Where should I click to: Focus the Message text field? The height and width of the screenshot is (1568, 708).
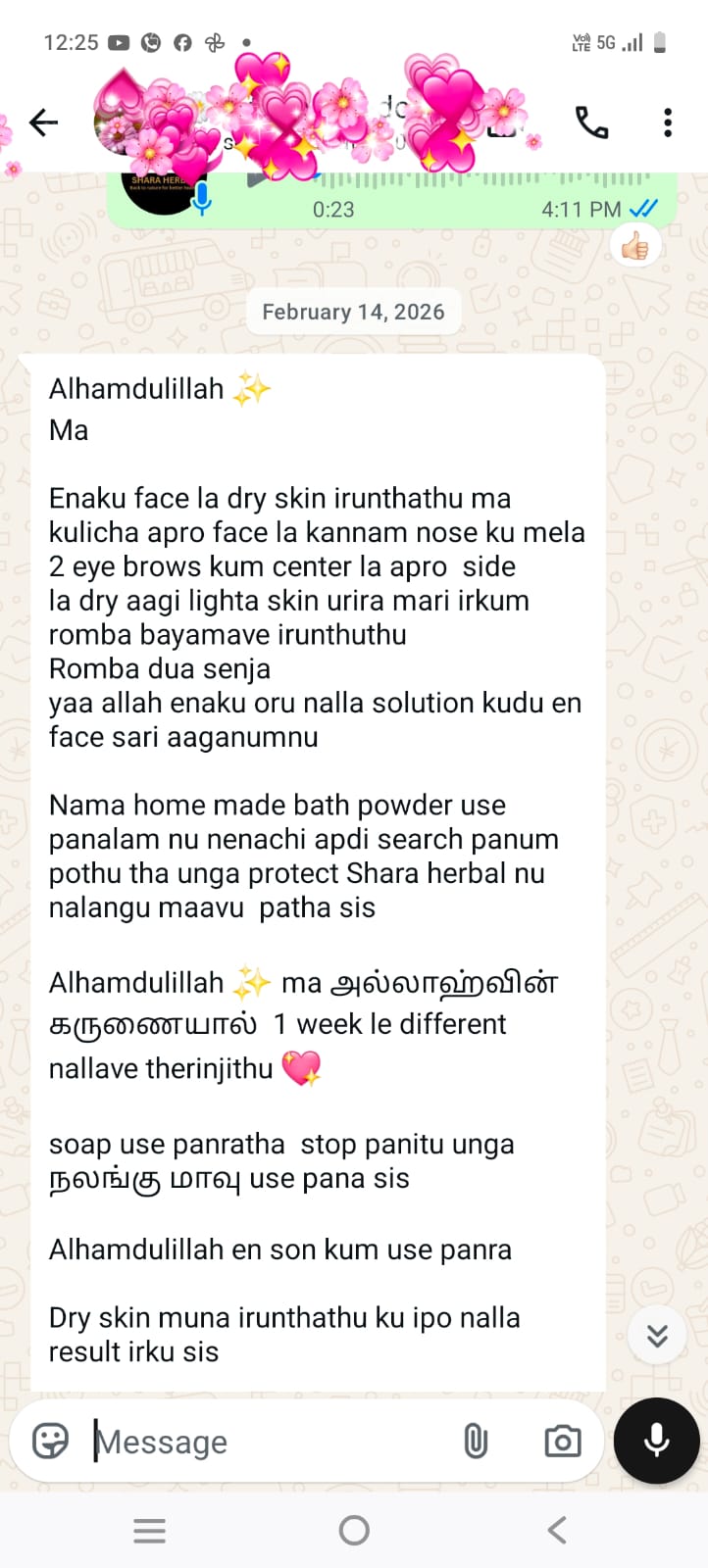[x=265, y=1442]
